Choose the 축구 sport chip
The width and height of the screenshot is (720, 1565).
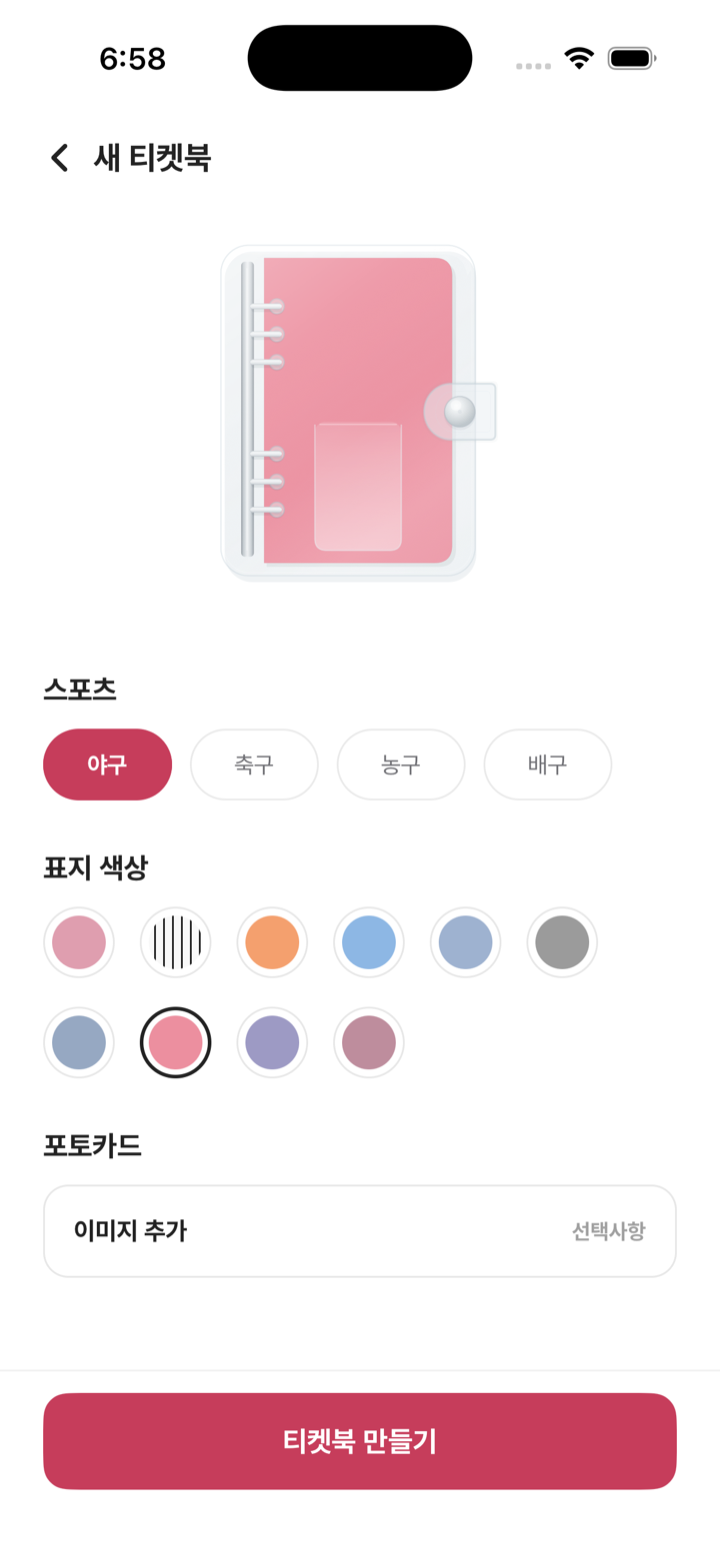[254, 765]
